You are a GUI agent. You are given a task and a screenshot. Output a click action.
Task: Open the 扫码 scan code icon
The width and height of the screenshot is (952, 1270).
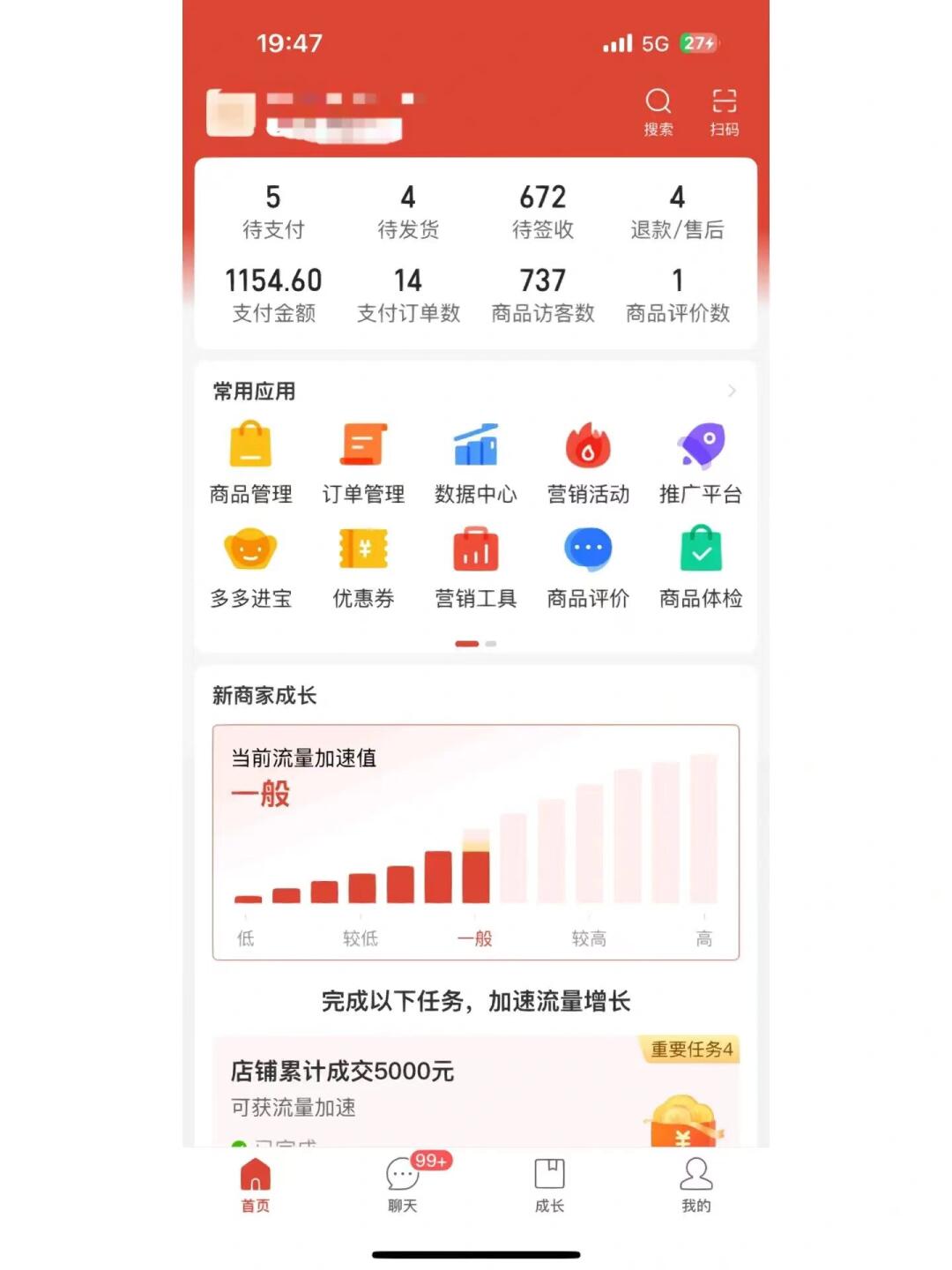(x=724, y=111)
